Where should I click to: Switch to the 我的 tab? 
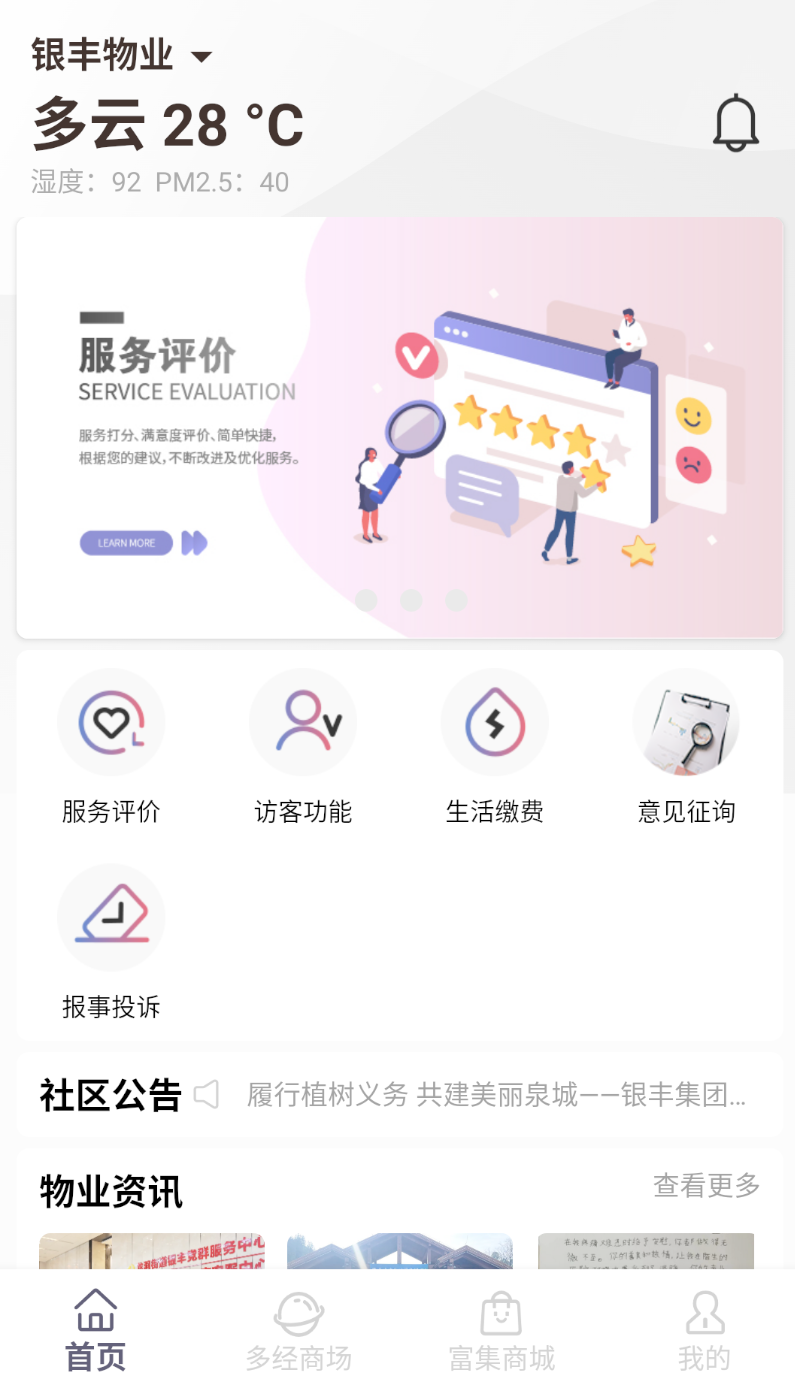[x=704, y=1331]
